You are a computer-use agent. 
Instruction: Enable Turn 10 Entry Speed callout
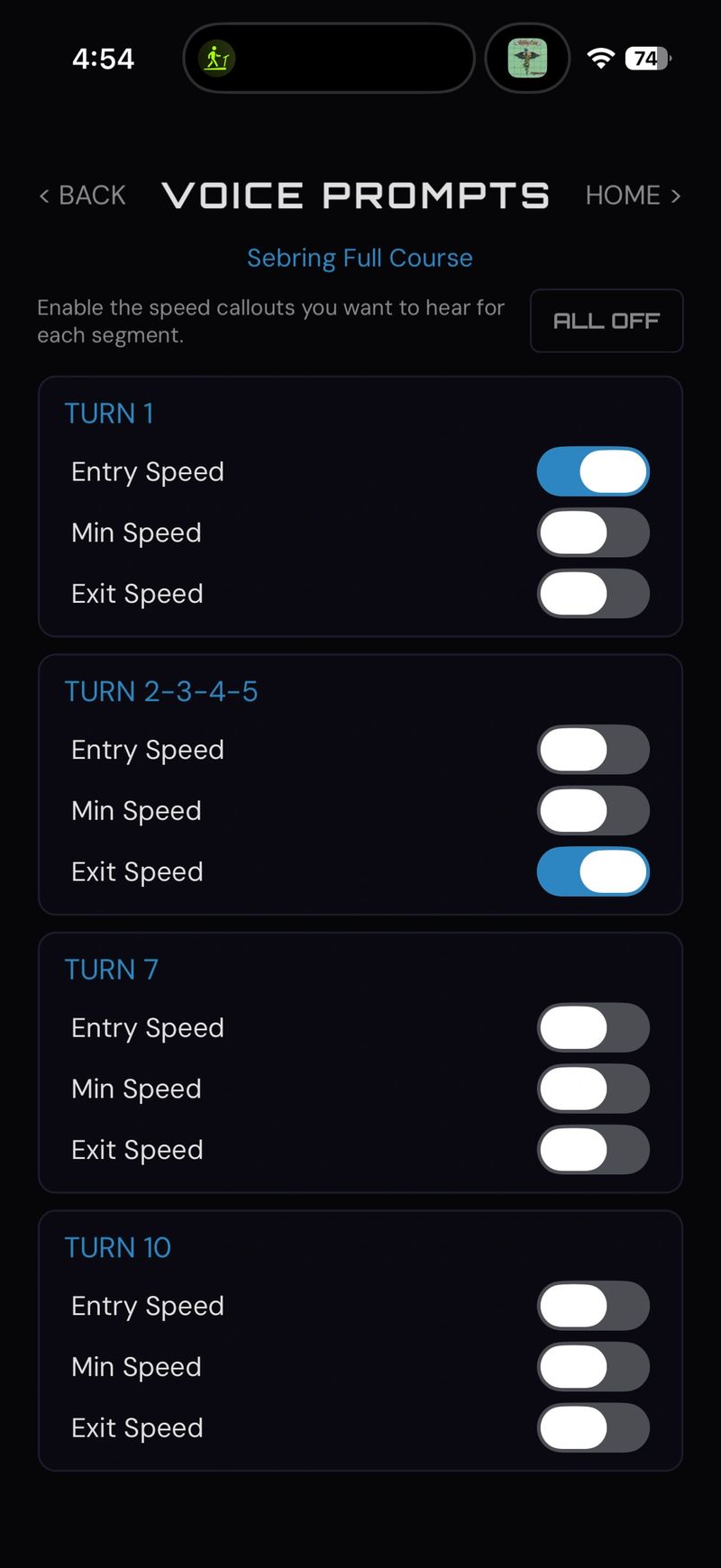click(593, 1307)
